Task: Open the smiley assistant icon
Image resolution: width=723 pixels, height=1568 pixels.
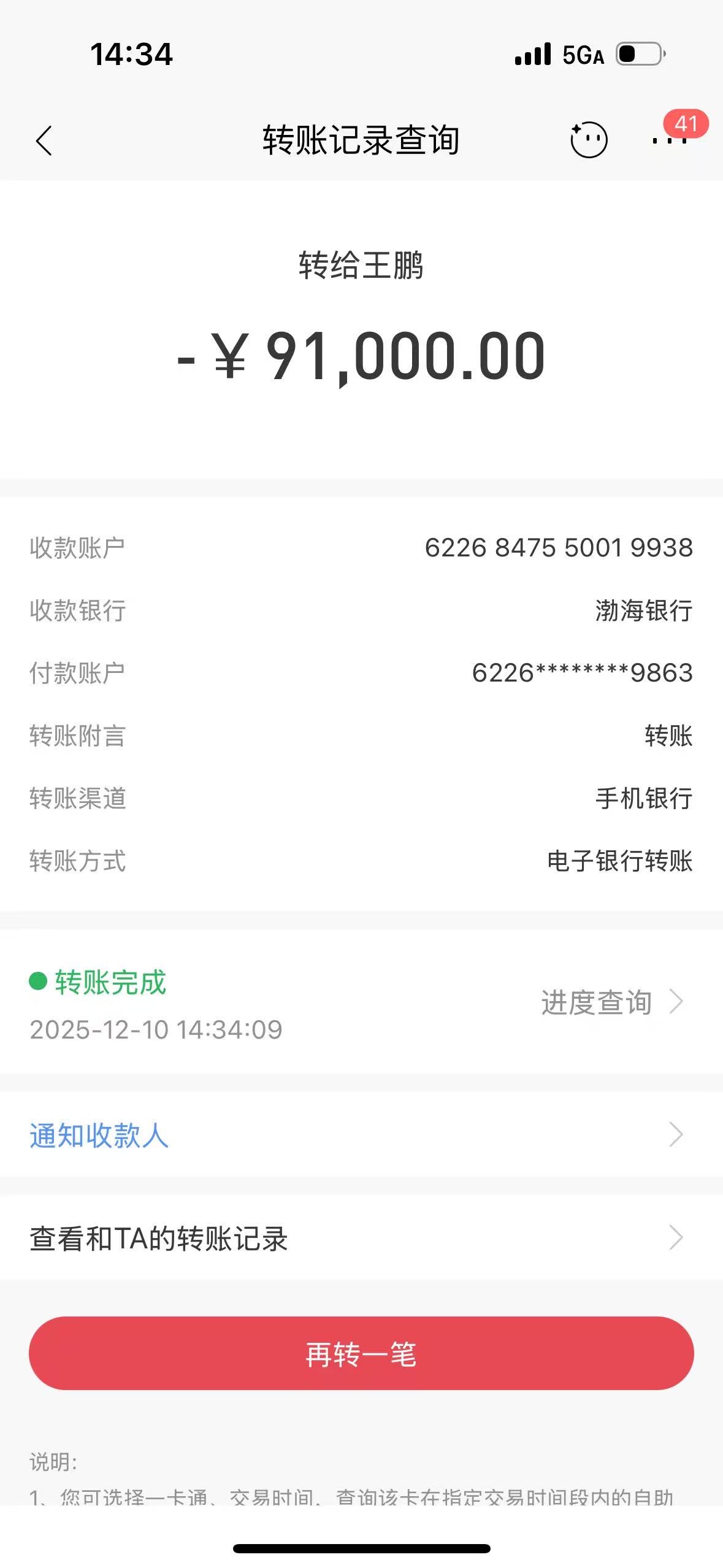Action: tap(589, 140)
